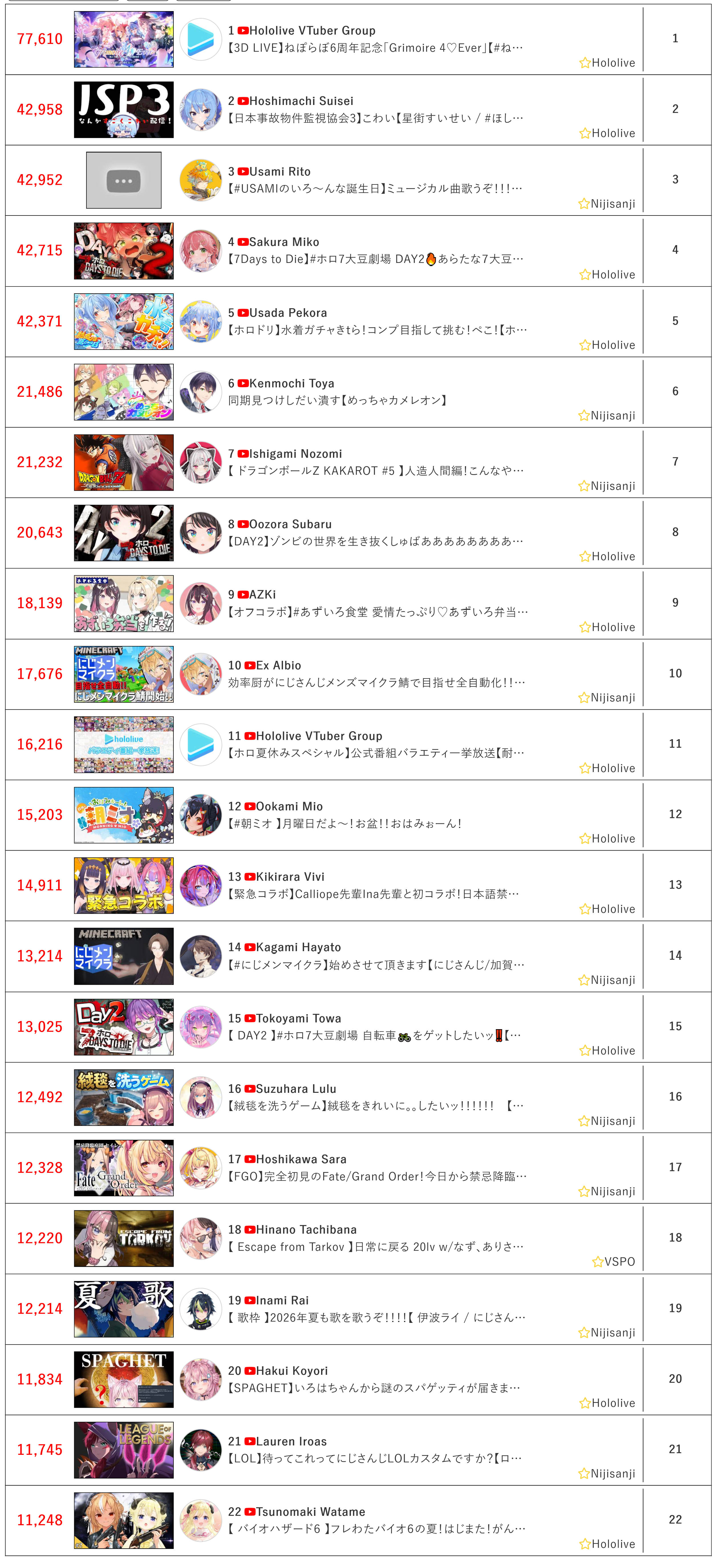Open Kagami Hayato's stream title link
This screenshot has width=713, height=1568.
376,965
